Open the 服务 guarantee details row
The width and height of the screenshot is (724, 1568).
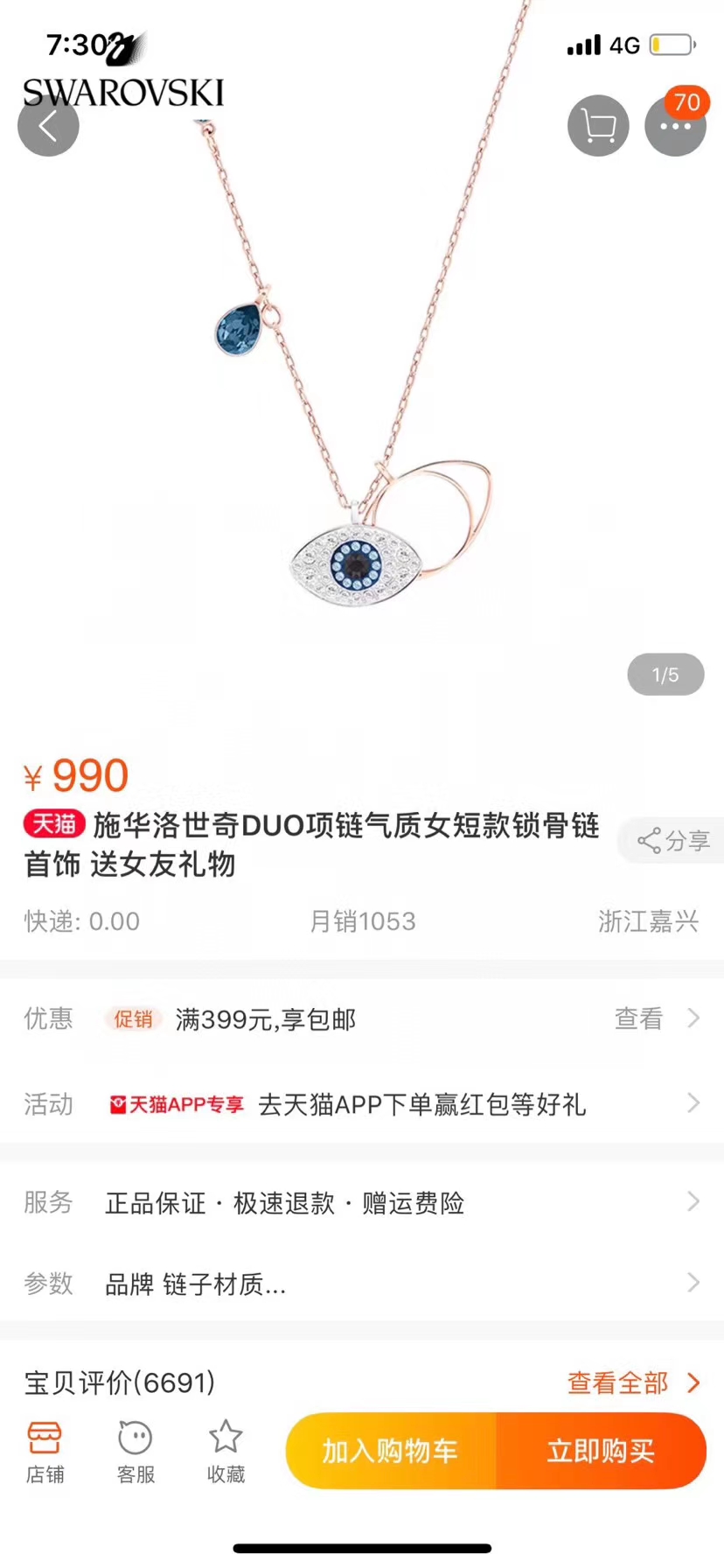[362, 1202]
